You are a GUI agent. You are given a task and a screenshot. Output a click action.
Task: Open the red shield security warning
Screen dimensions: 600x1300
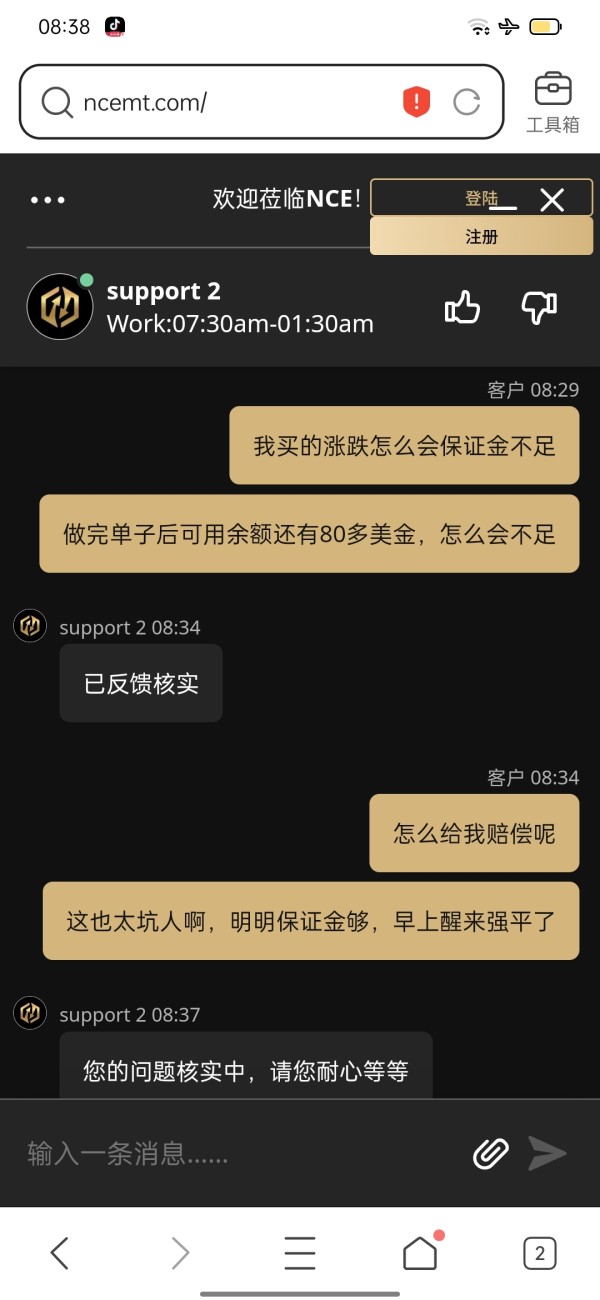416,102
